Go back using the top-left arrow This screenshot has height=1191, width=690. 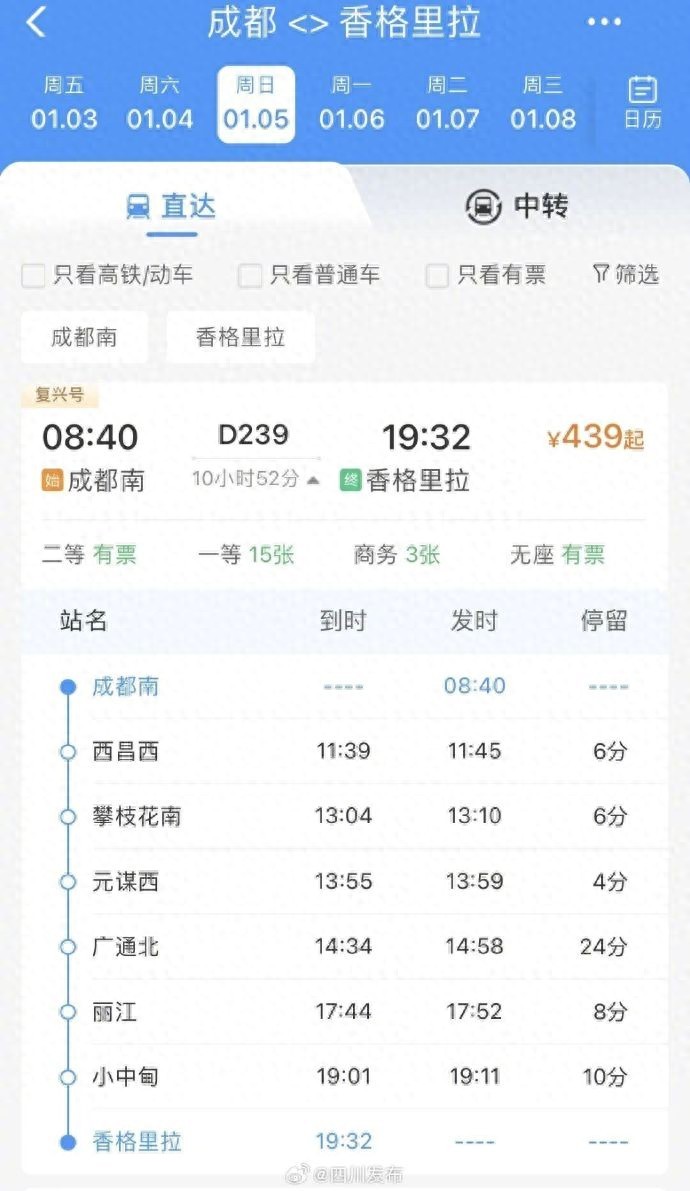tap(36, 22)
